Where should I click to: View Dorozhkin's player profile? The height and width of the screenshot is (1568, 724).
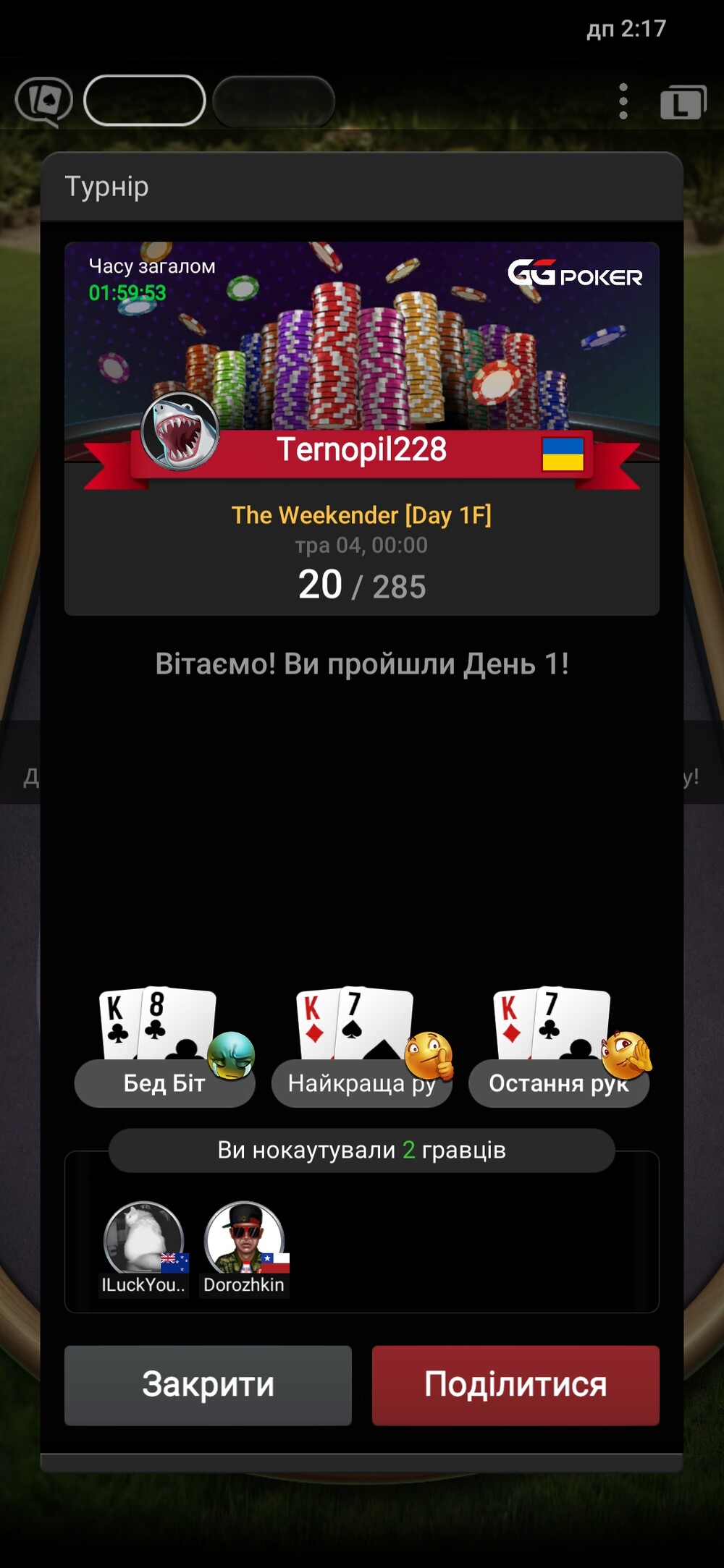pyautogui.click(x=244, y=1249)
